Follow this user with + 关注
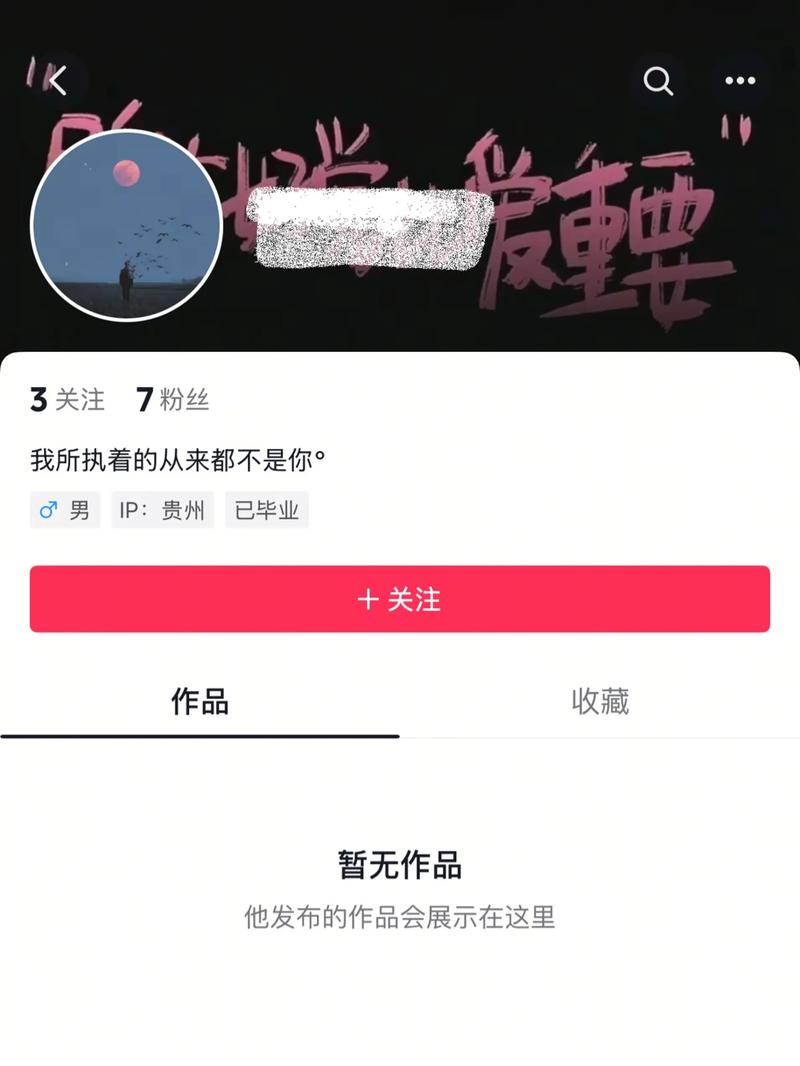Viewport: 800px width, 1066px height. point(400,599)
